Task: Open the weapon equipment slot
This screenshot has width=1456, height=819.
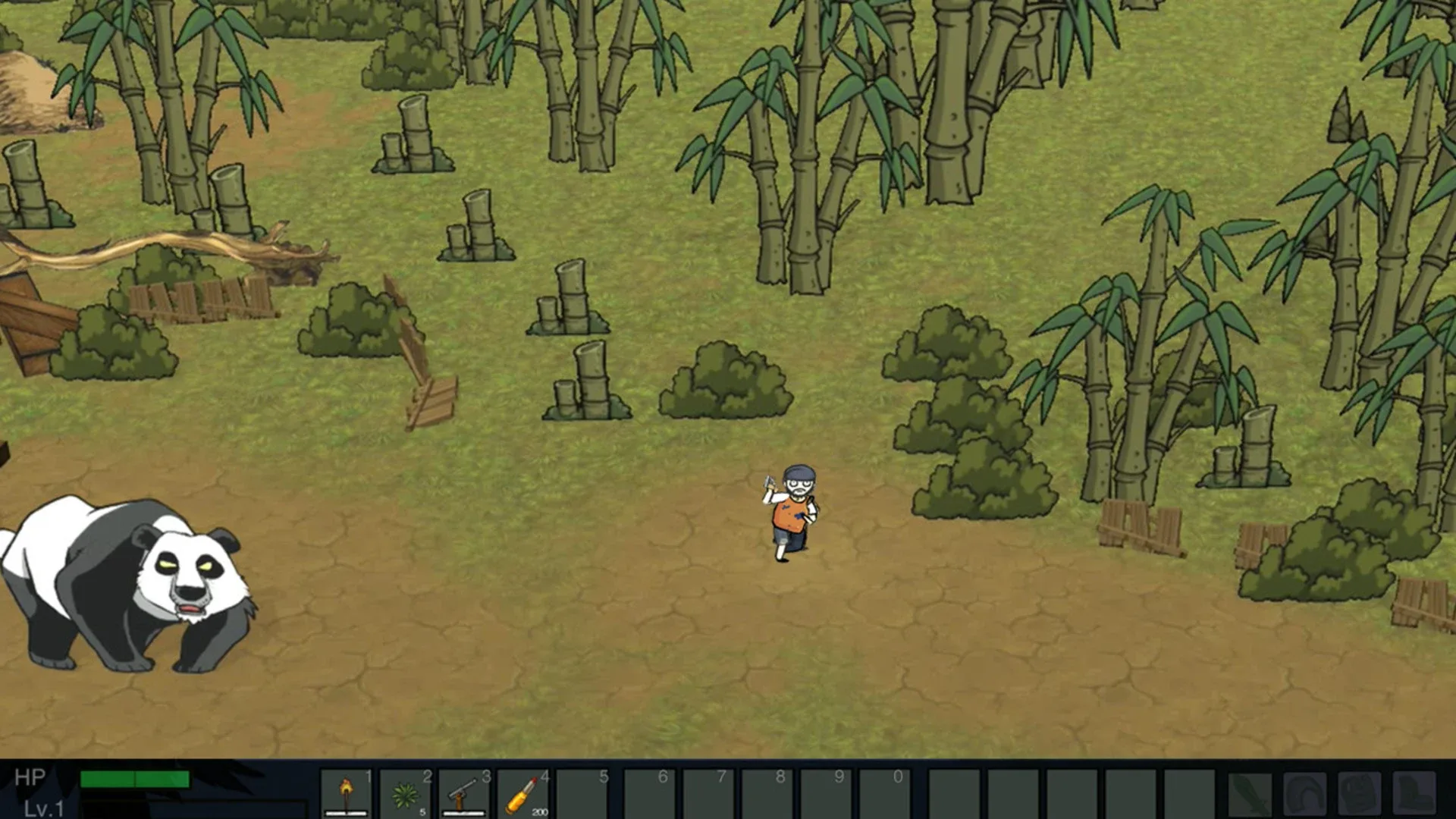Action: pos(1250,794)
